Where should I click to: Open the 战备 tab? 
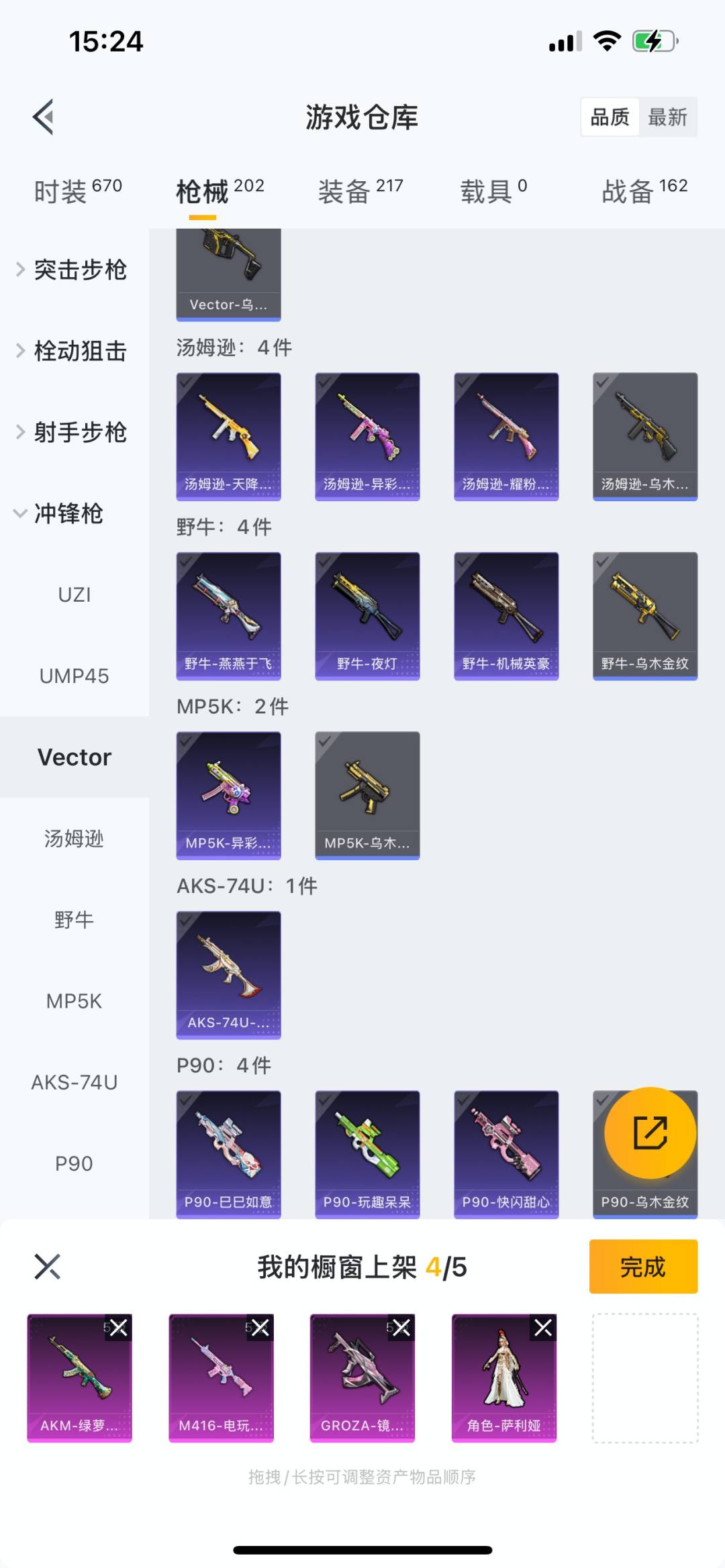click(x=644, y=191)
